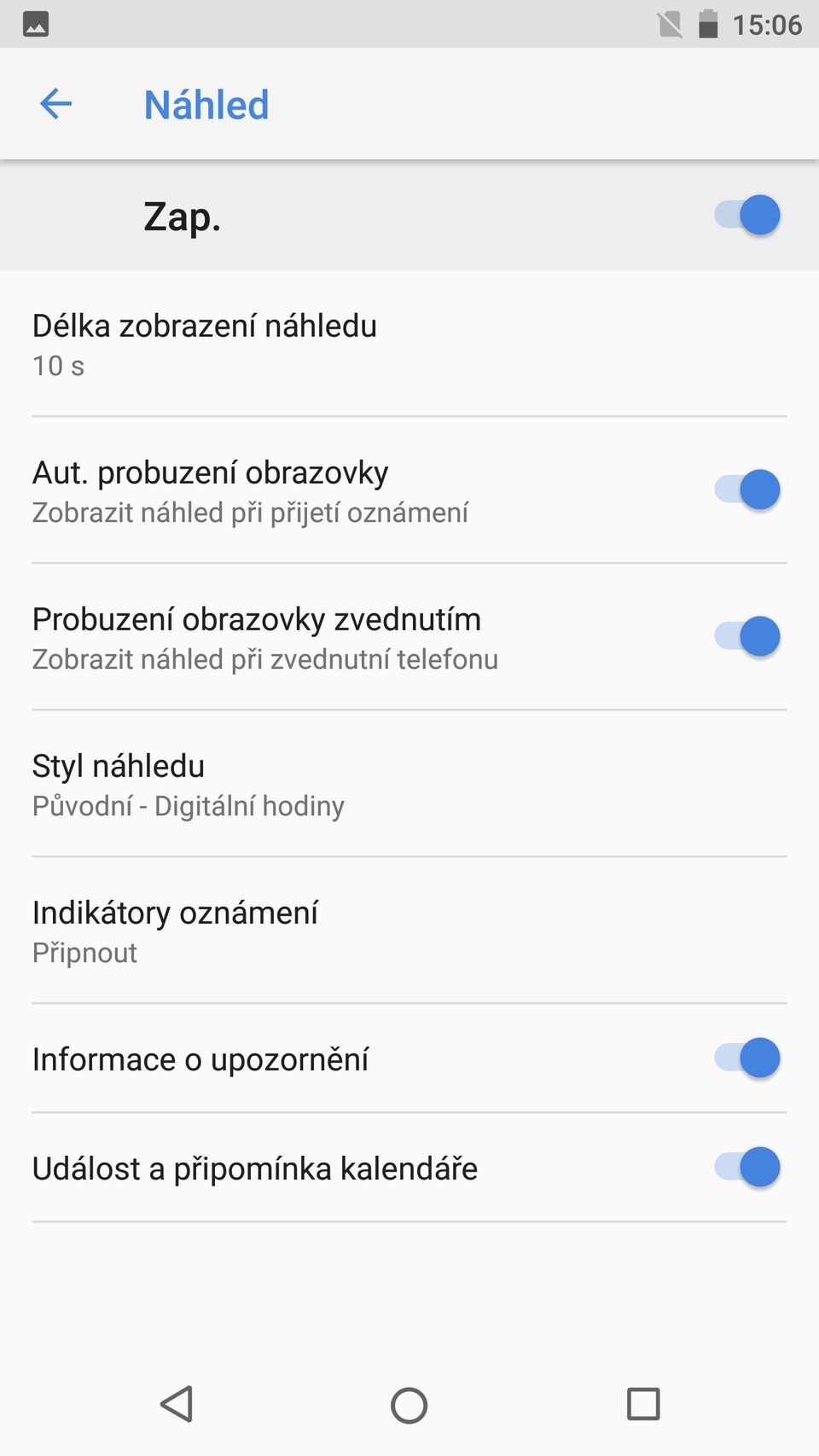This screenshot has height=1456, width=819.
Task: Disable Probuzení obrazovky zvednutím switch
Action: [746, 635]
